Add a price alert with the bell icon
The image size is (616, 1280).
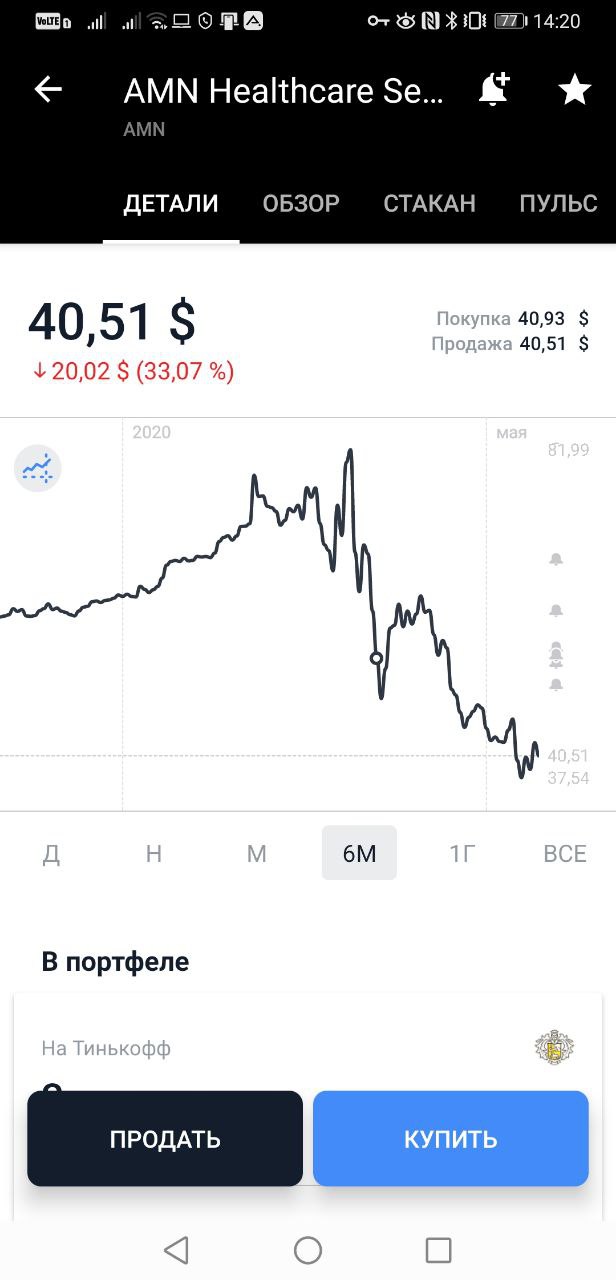click(x=494, y=90)
